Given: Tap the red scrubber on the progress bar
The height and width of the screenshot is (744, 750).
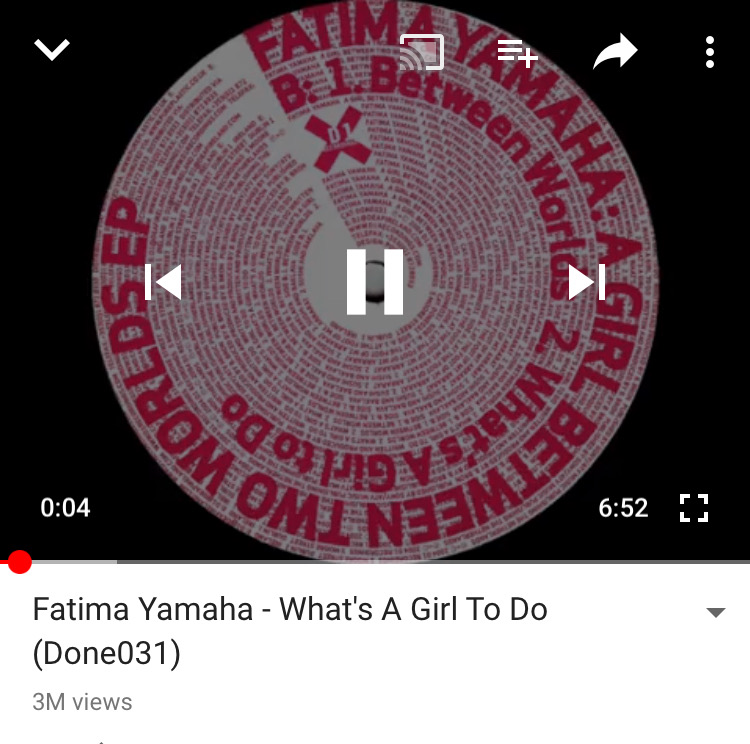Looking at the screenshot, I should (19, 562).
